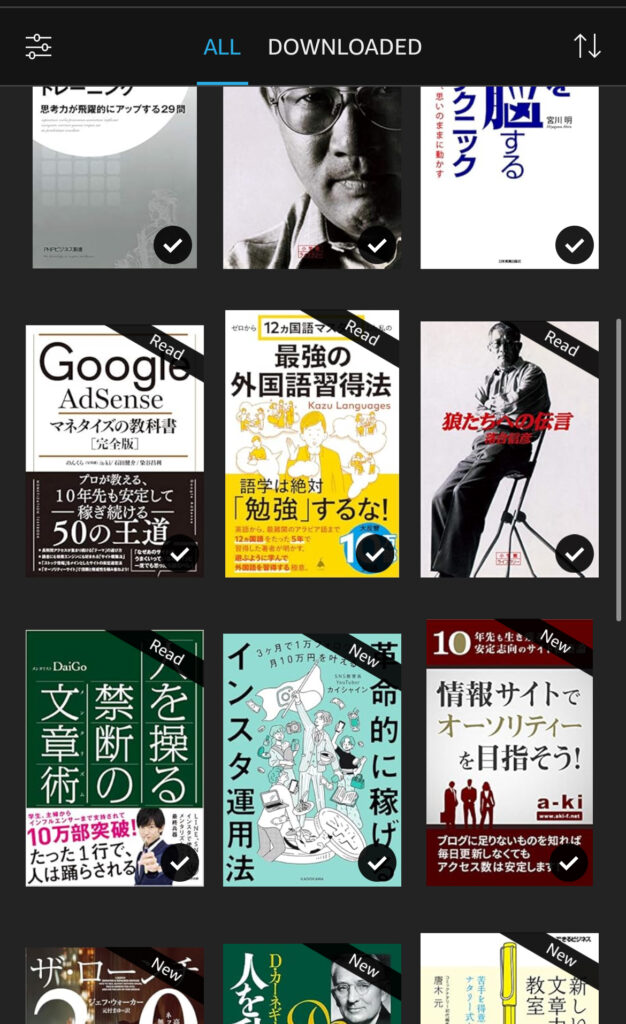Screen dimensions: 626x1024
Task: Open DaiGo's 人を操る禁断の文章術 book
Action: pyautogui.click(x=114, y=758)
